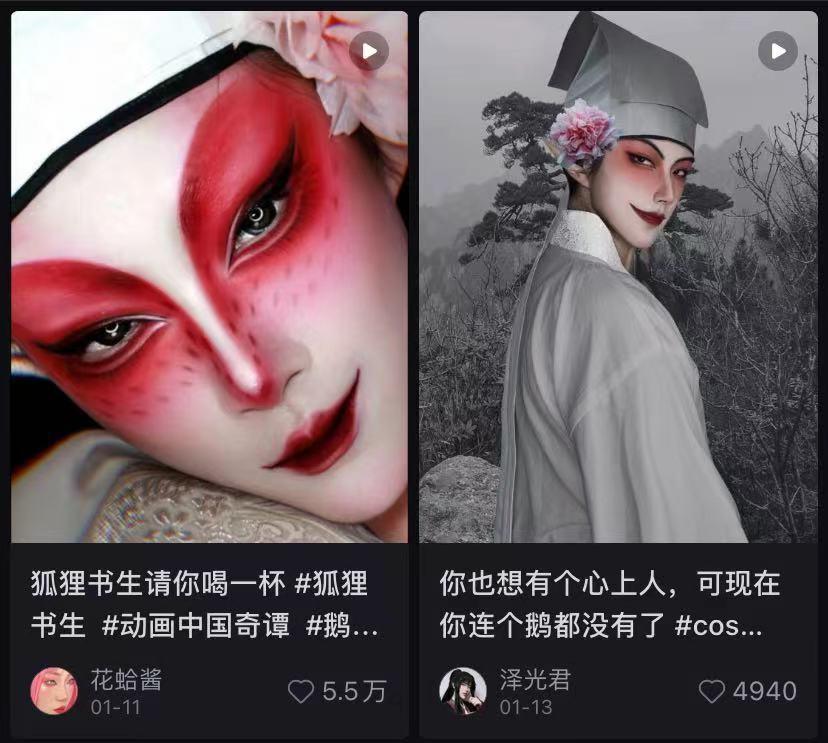
Task: Like 花蛤酱's video with 5.5万 likes
Action: [301, 691]
